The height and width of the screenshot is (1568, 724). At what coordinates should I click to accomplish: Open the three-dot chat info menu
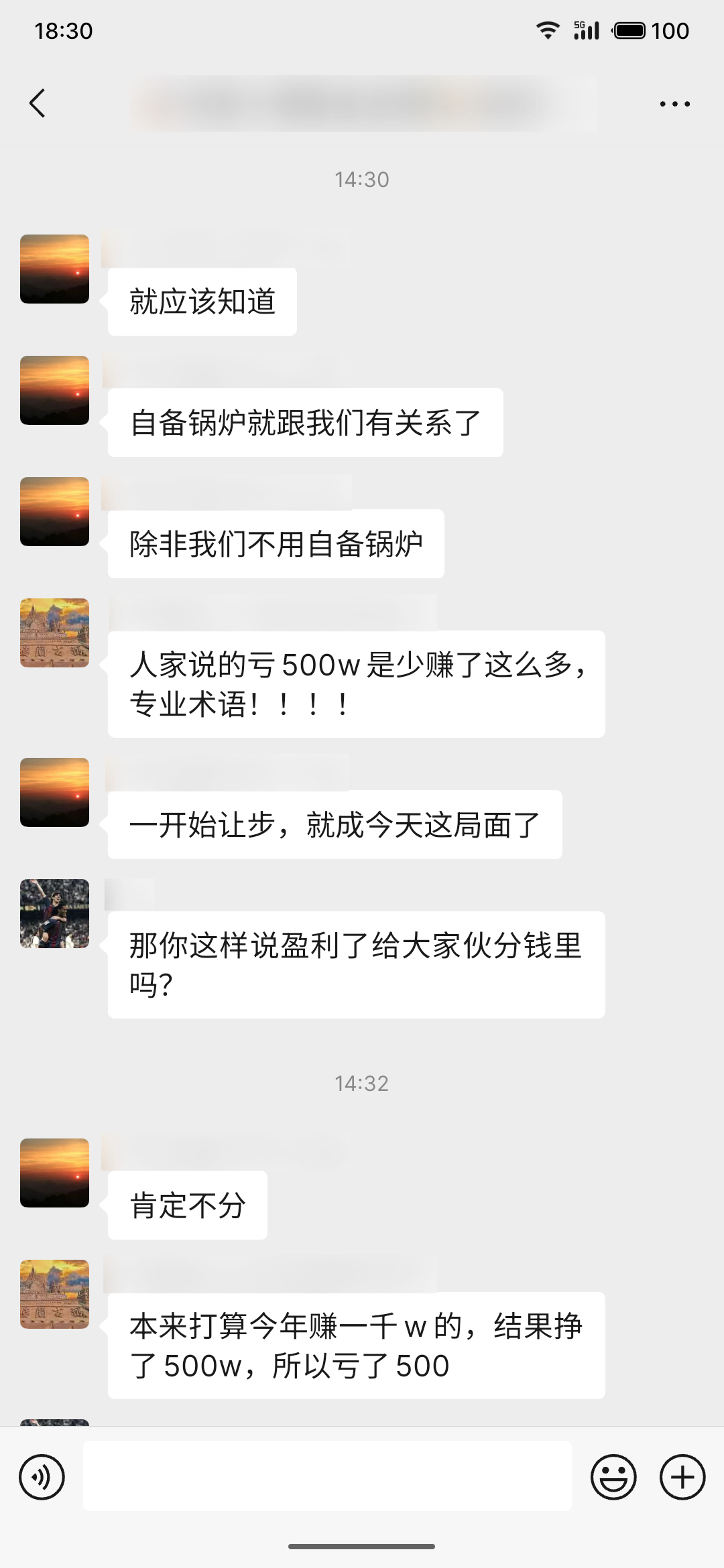pos(674,104)
